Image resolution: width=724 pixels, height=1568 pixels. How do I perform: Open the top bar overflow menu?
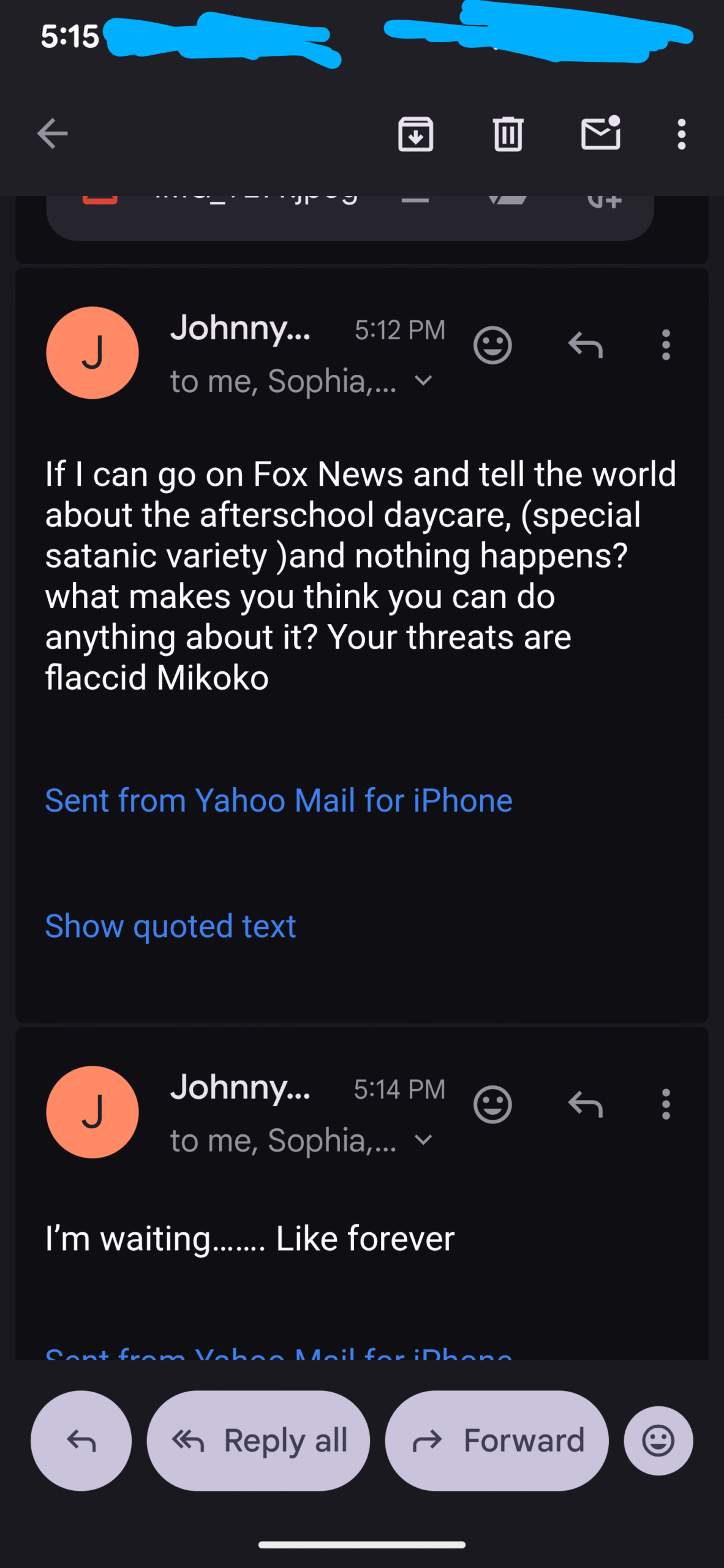coord(681,134)
